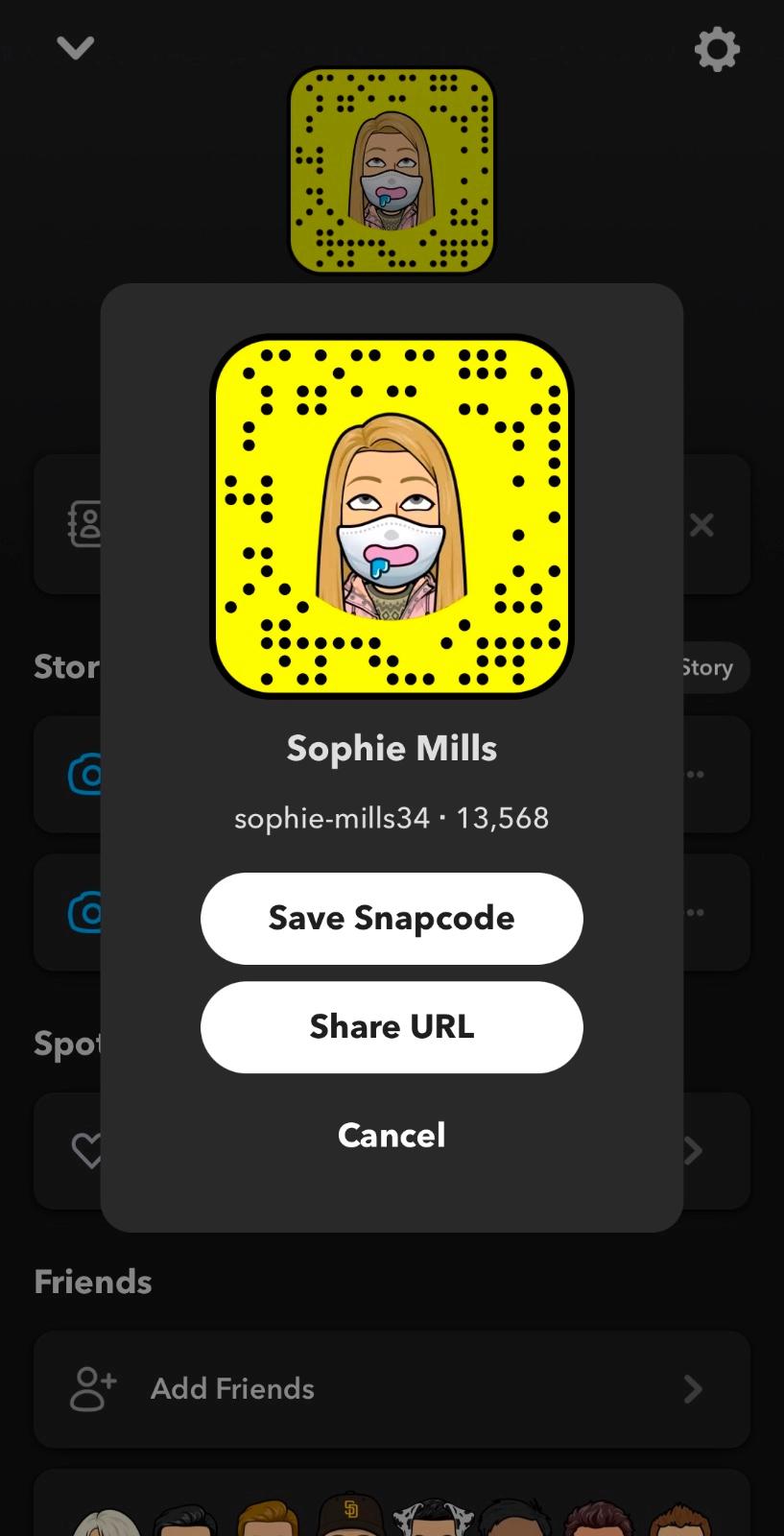Open settings gear icon
Screen dimensions: 784x1536
point(717,49)
